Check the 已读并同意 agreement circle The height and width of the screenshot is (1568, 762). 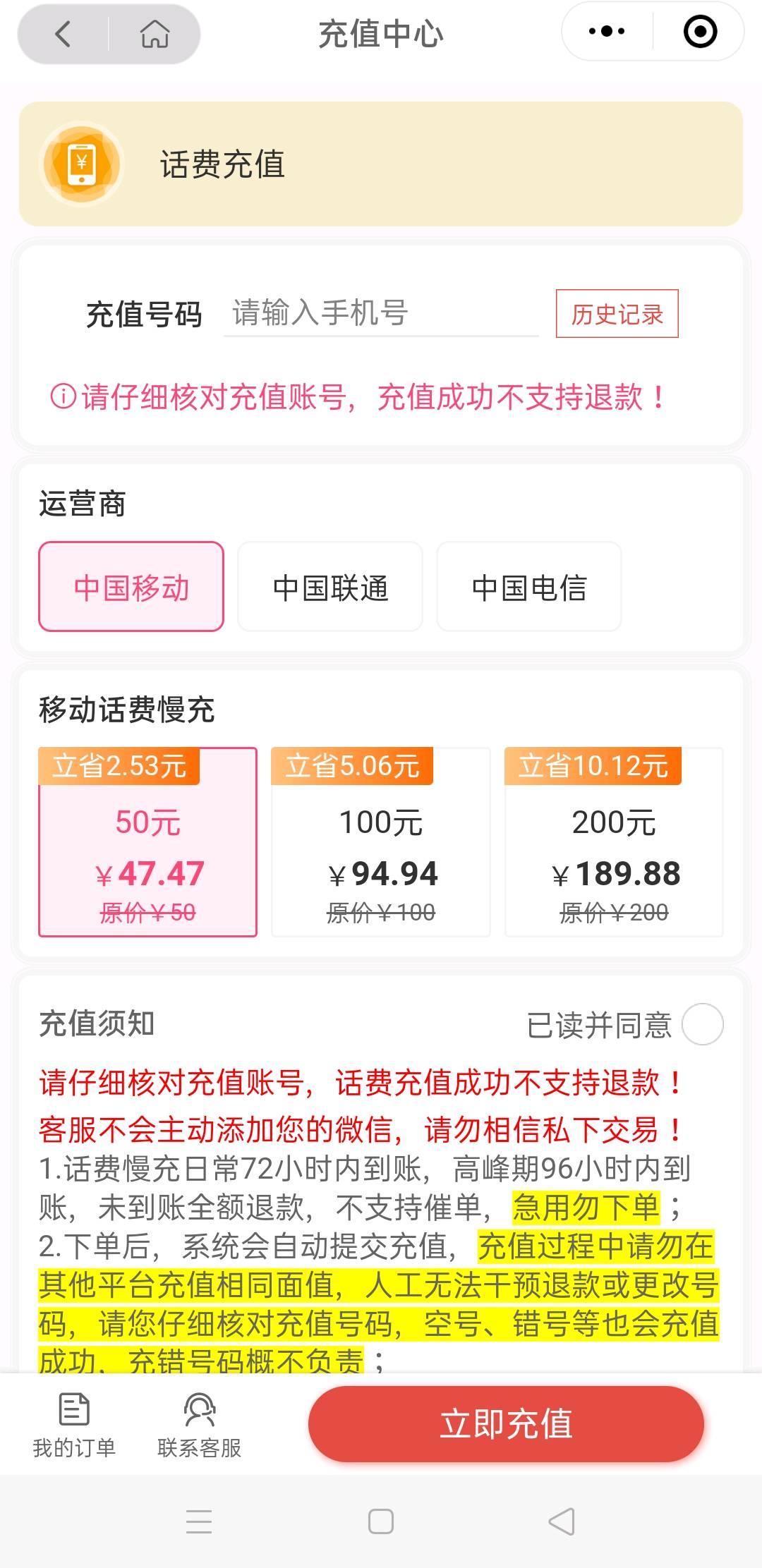tap(702, 1024)
